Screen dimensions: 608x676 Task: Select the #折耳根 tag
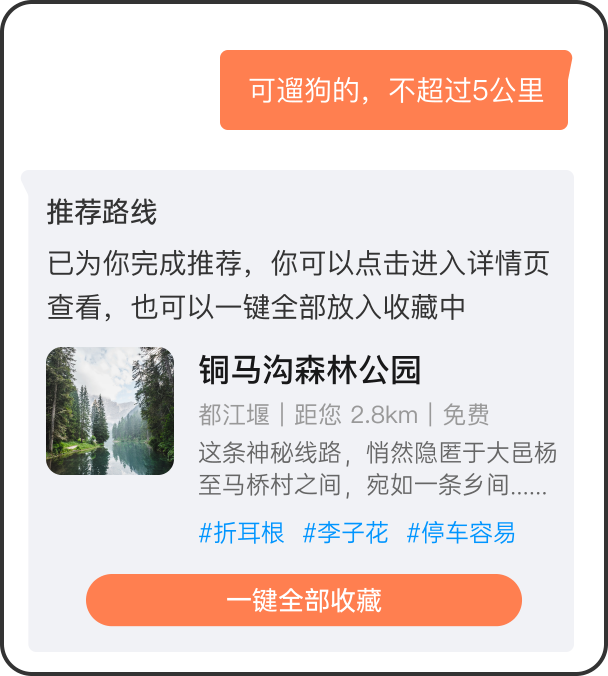[x=242, y=533]
